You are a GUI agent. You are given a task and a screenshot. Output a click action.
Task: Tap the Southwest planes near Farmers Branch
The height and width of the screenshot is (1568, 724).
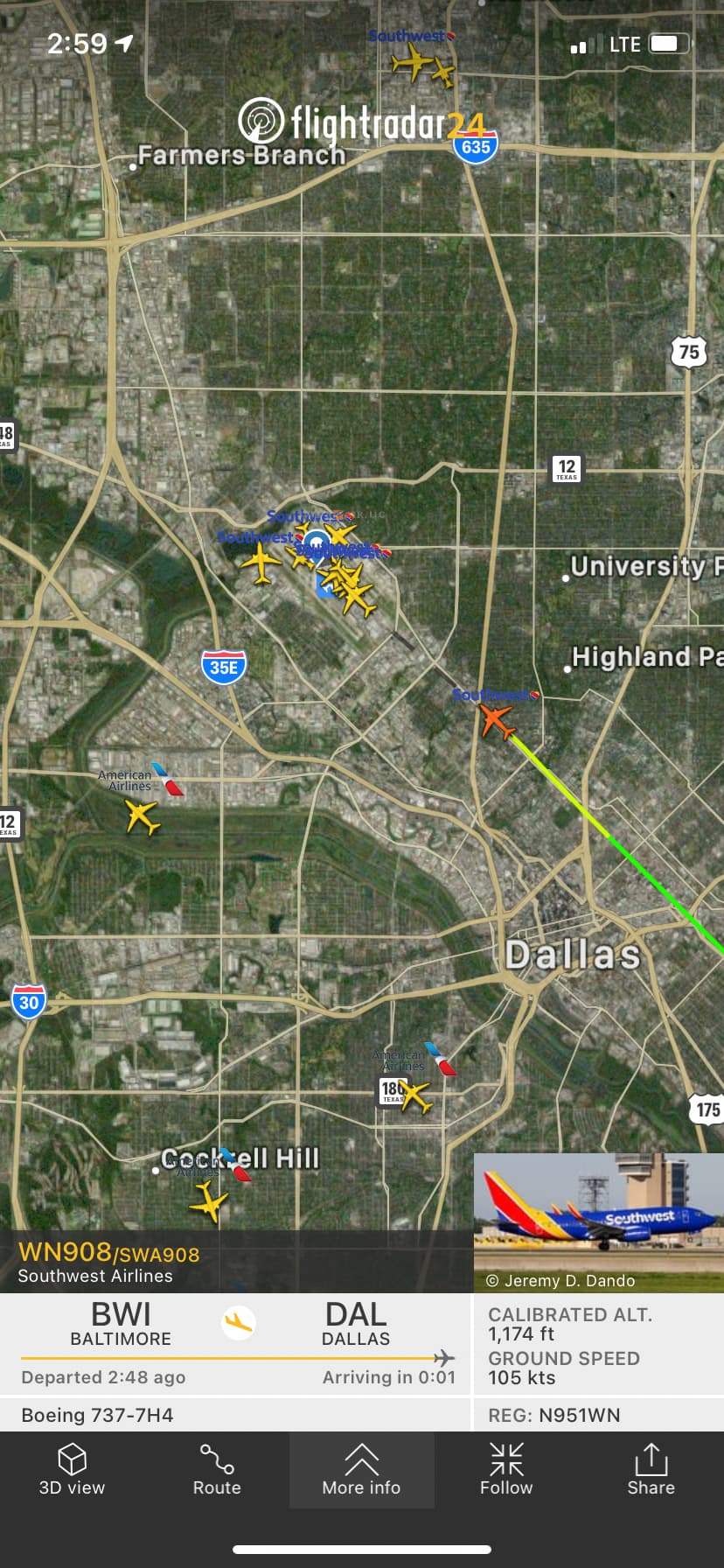(414, 61)
